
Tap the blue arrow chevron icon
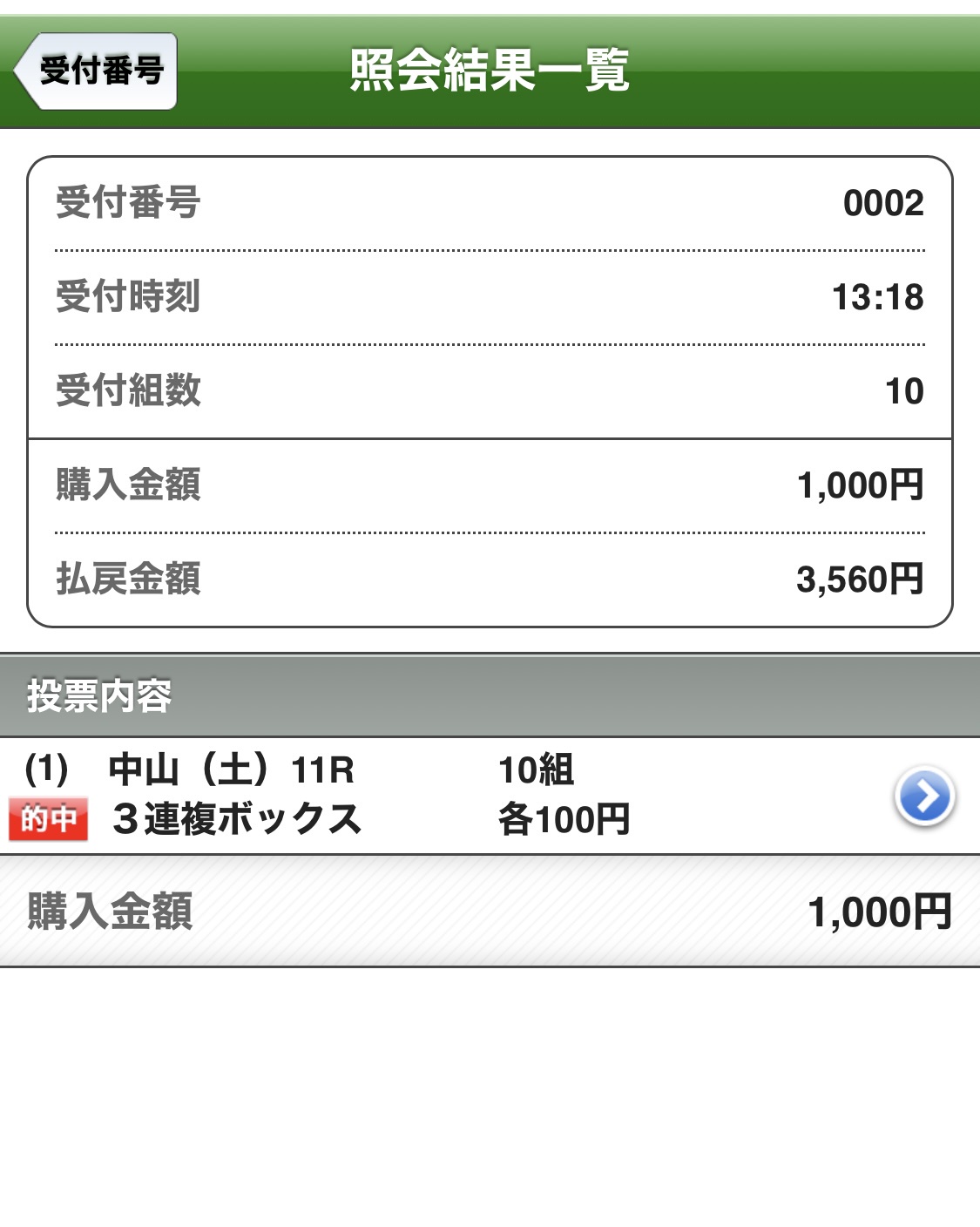[923, 796]
